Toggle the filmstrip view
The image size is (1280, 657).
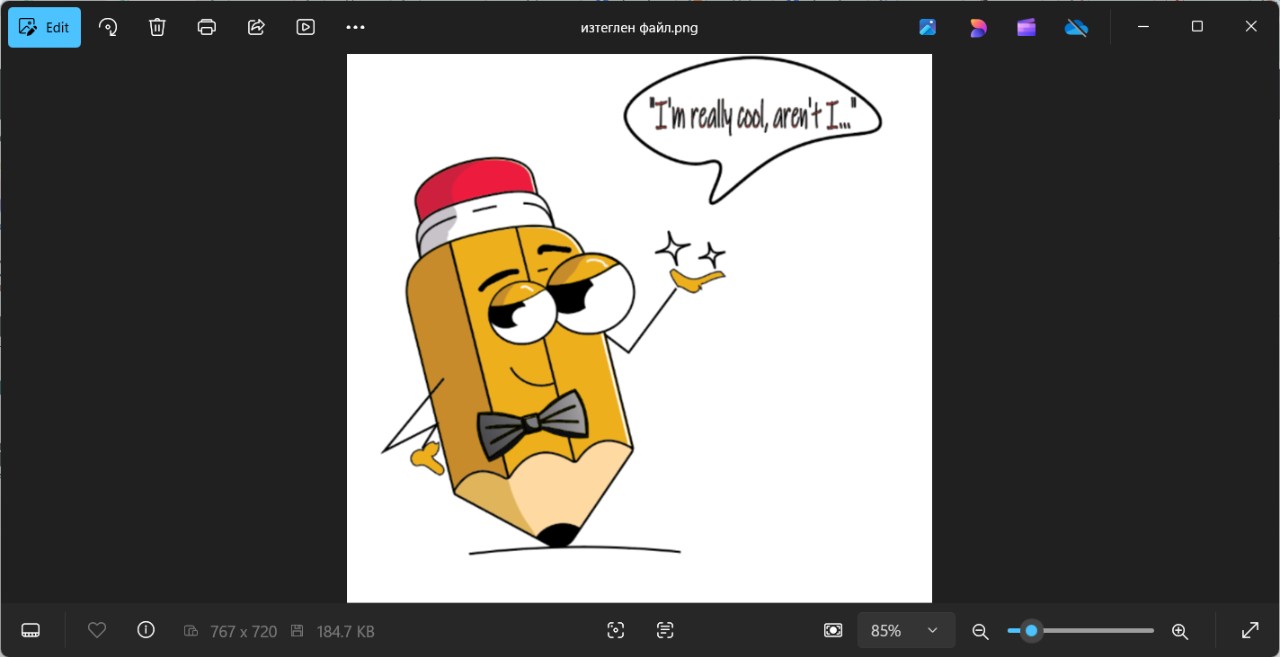click(x=31, y=630)
